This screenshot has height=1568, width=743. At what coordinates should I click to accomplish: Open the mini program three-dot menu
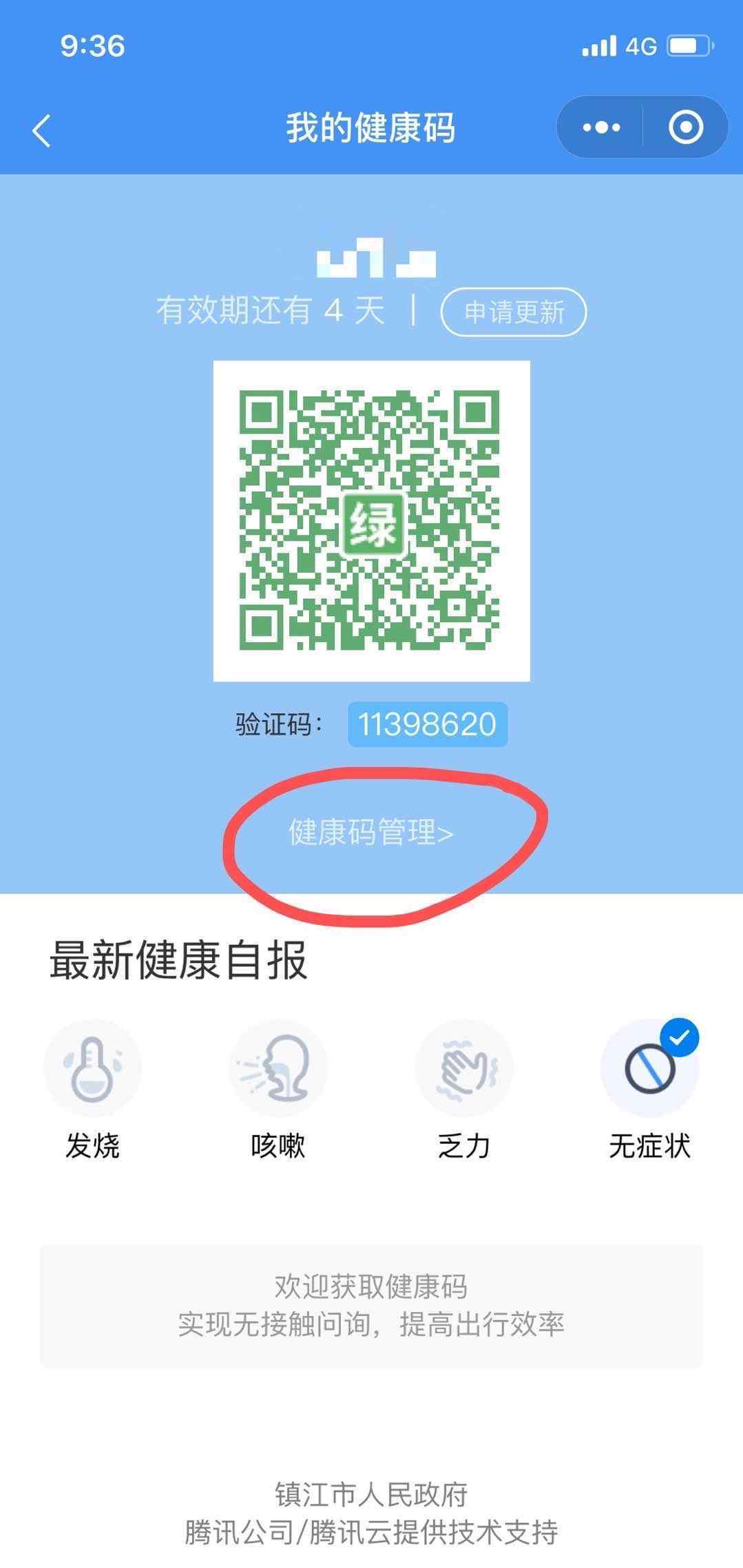601,127
